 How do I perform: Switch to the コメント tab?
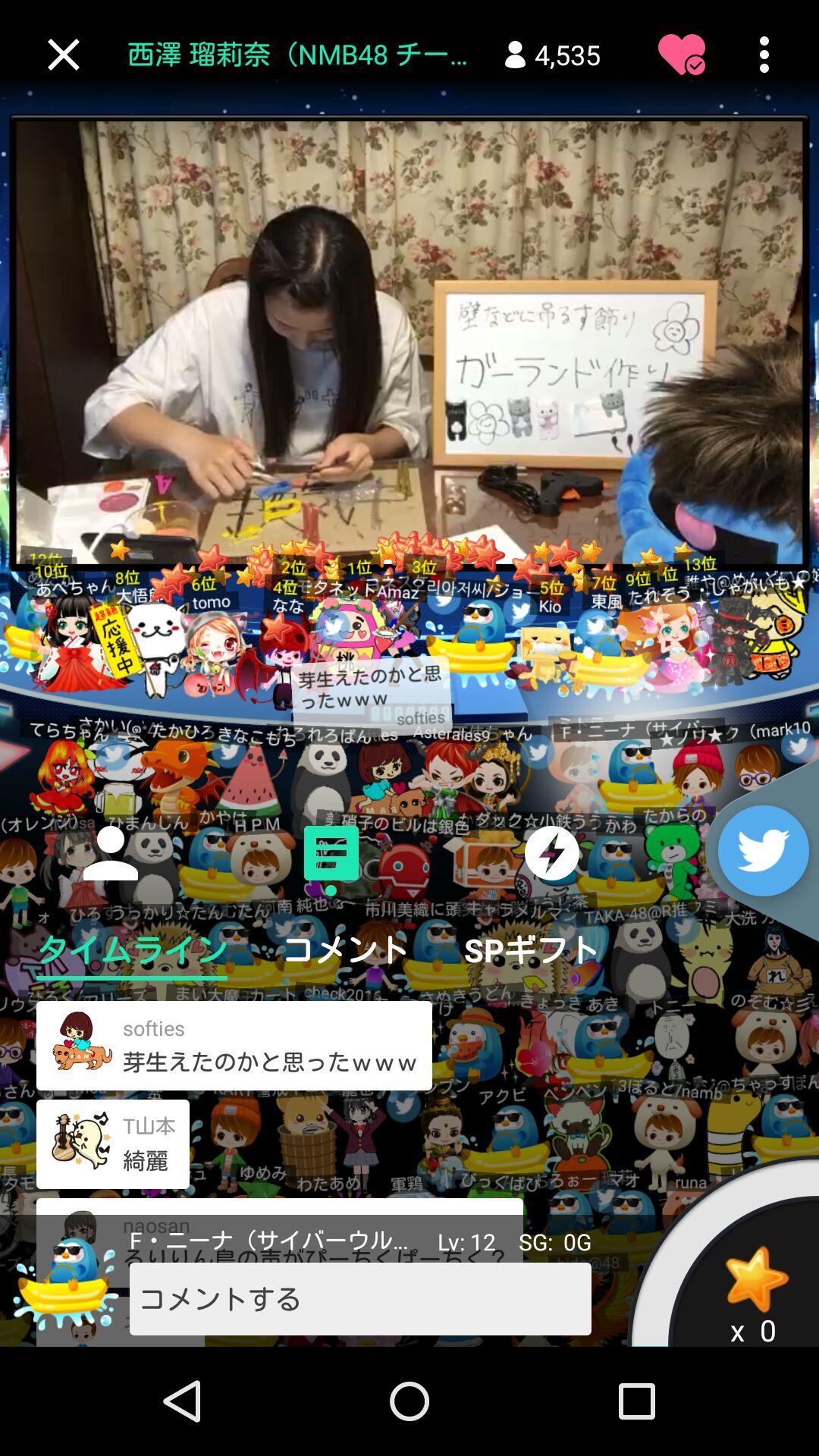346,949
